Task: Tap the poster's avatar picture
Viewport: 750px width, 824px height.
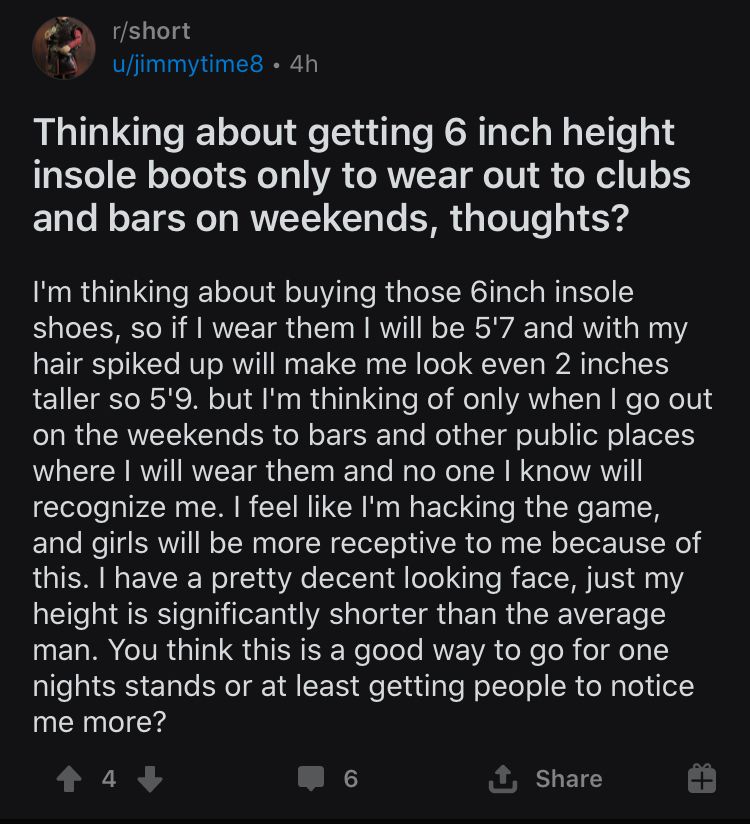Action: click(x=63, y=48)
